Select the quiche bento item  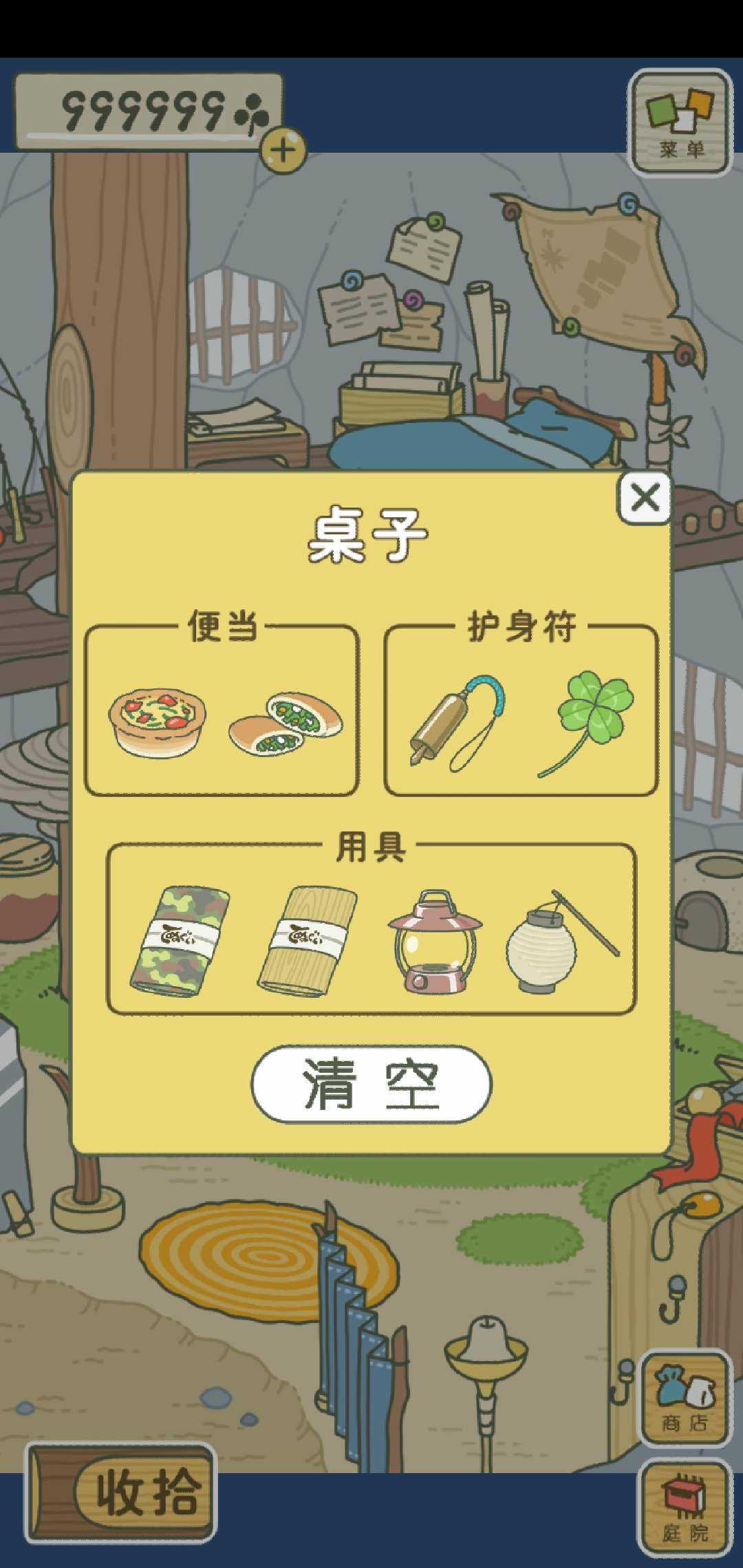coord(158,723)
